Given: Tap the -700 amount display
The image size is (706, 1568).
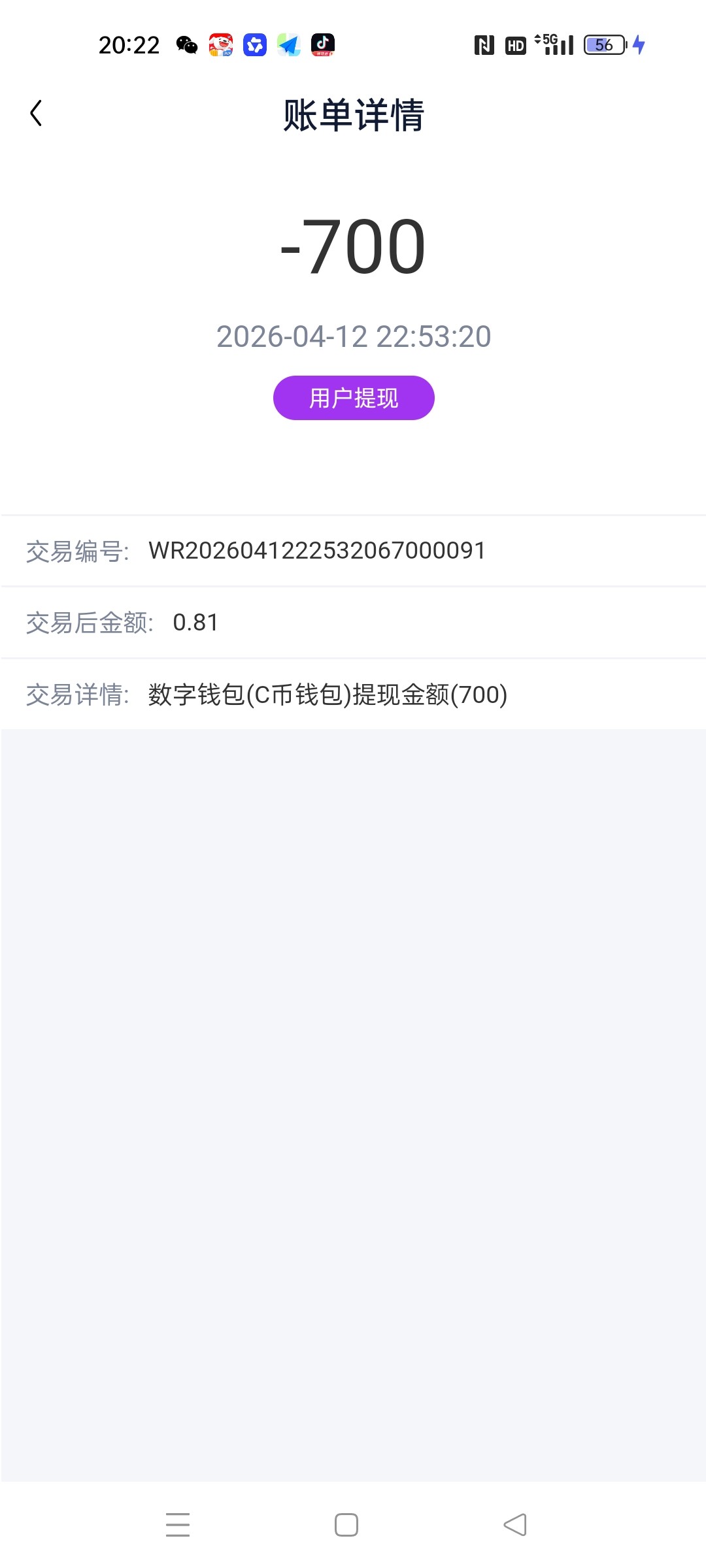Looking at the screenshot, I should click(353, 248).
